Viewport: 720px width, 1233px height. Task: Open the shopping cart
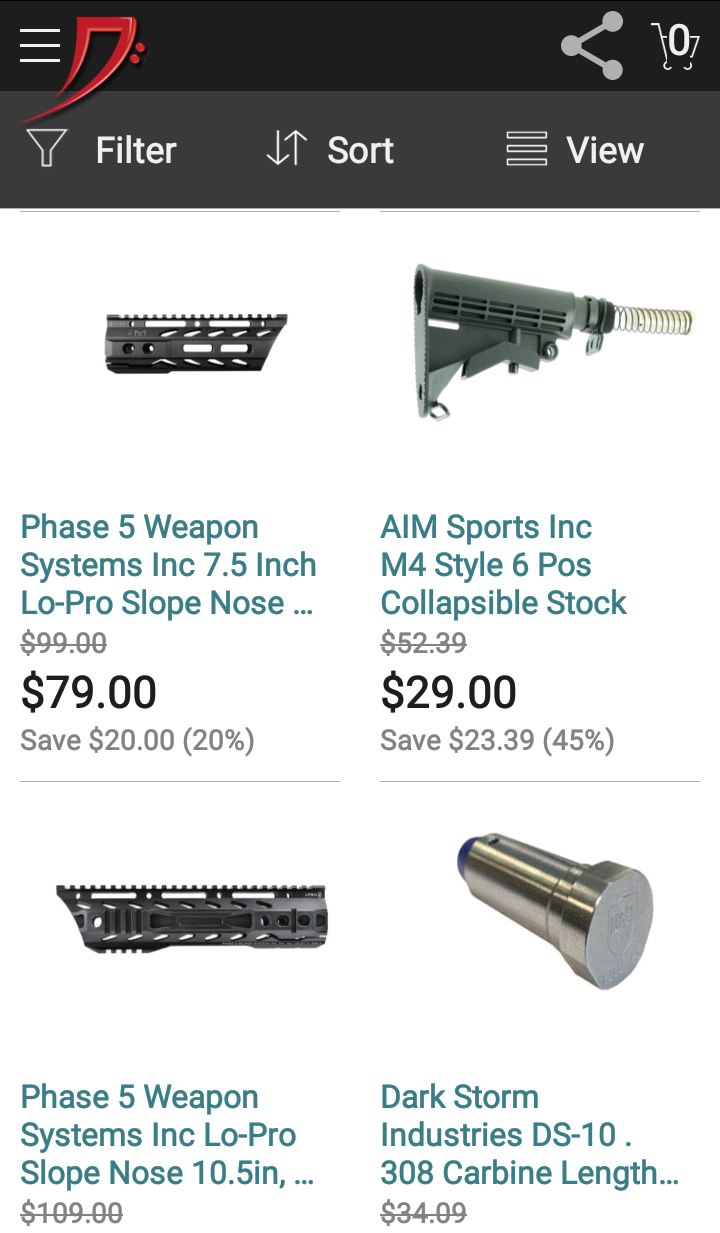(x=676, y=45)
